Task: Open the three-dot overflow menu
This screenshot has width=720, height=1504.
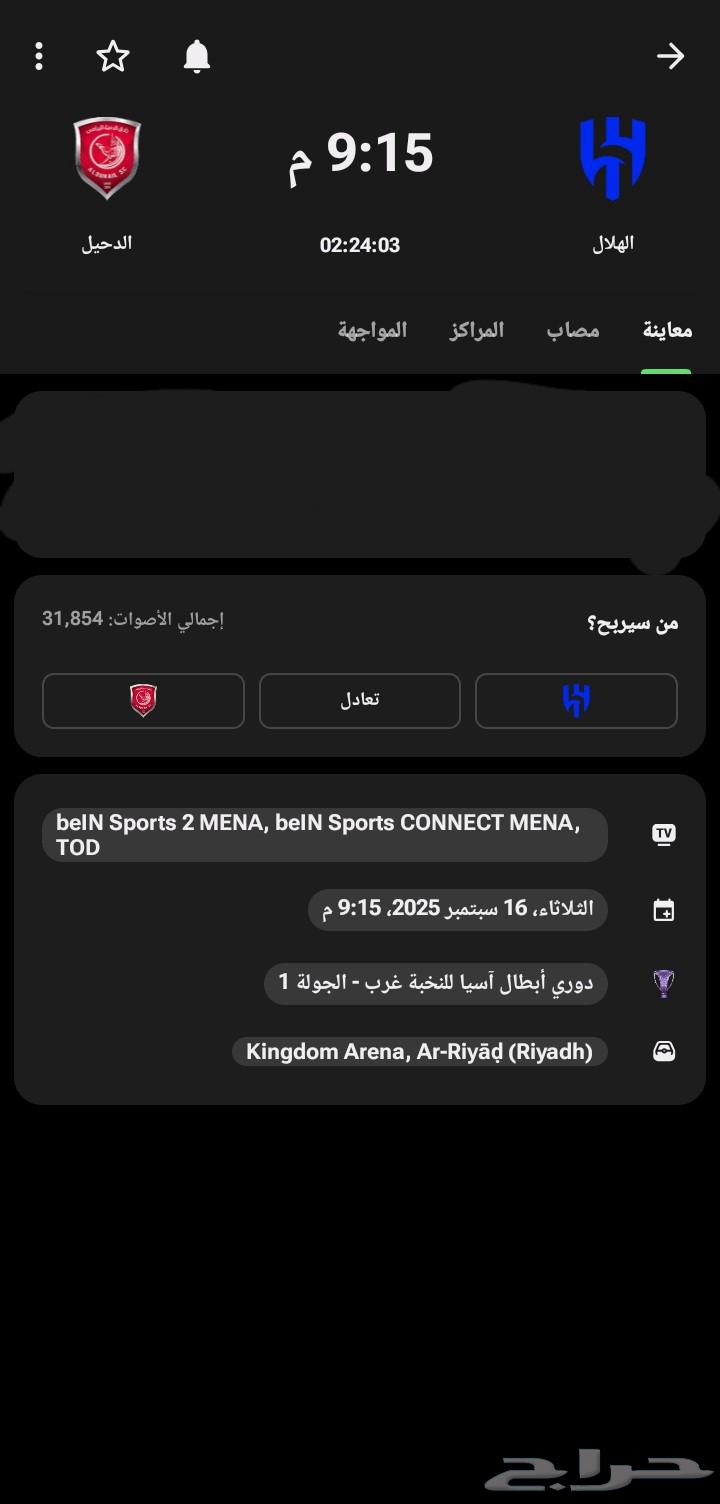Action: tap(38, 56)
